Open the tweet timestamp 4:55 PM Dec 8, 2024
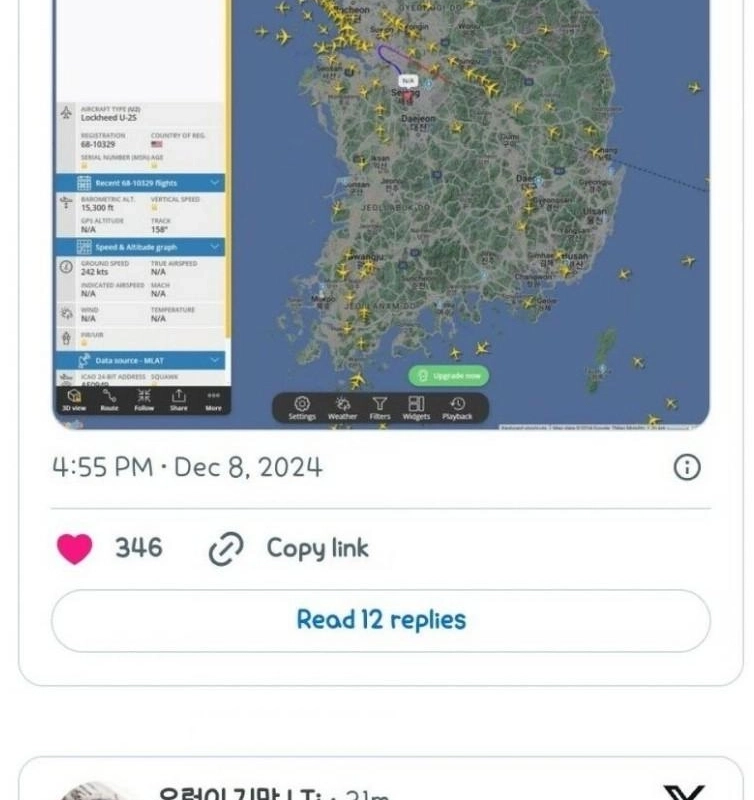 pyautogui.click(x=187, y=467)
